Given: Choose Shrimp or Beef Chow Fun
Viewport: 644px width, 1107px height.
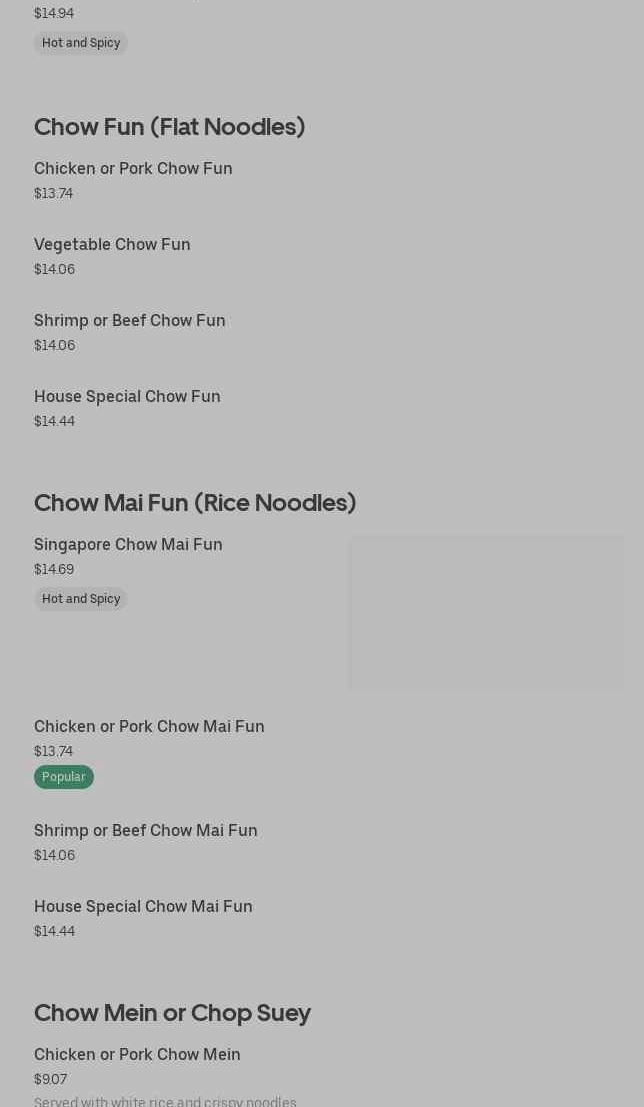Looking at the screenshot, I should point(130,321).
